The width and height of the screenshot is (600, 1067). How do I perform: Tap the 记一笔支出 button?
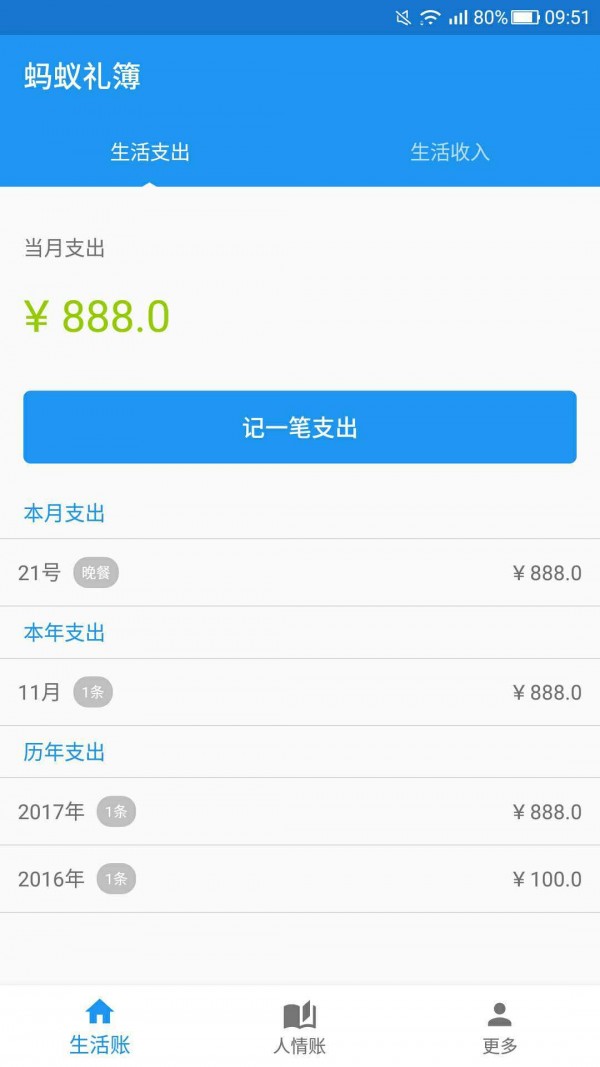click(300, 427)
